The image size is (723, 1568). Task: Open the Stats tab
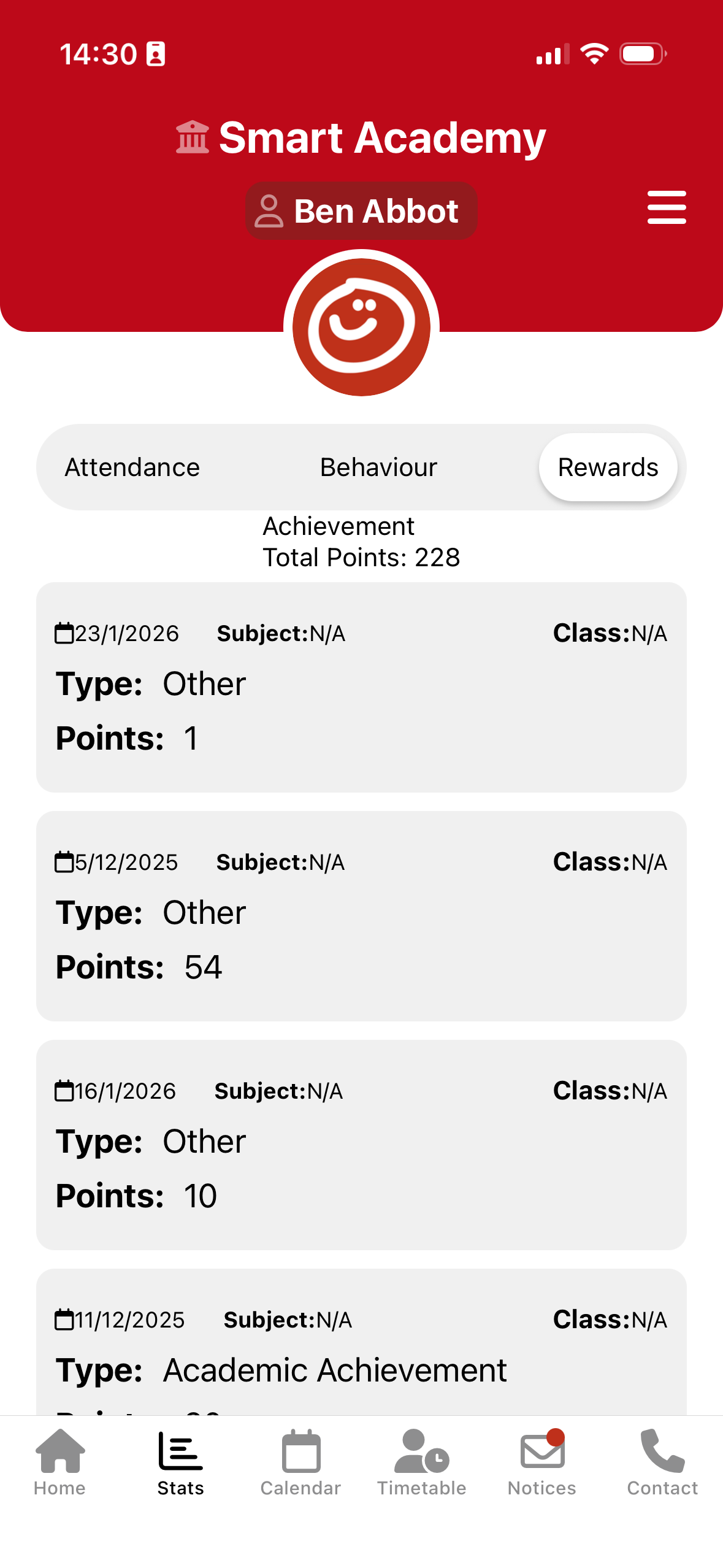tap(180, 1462)
